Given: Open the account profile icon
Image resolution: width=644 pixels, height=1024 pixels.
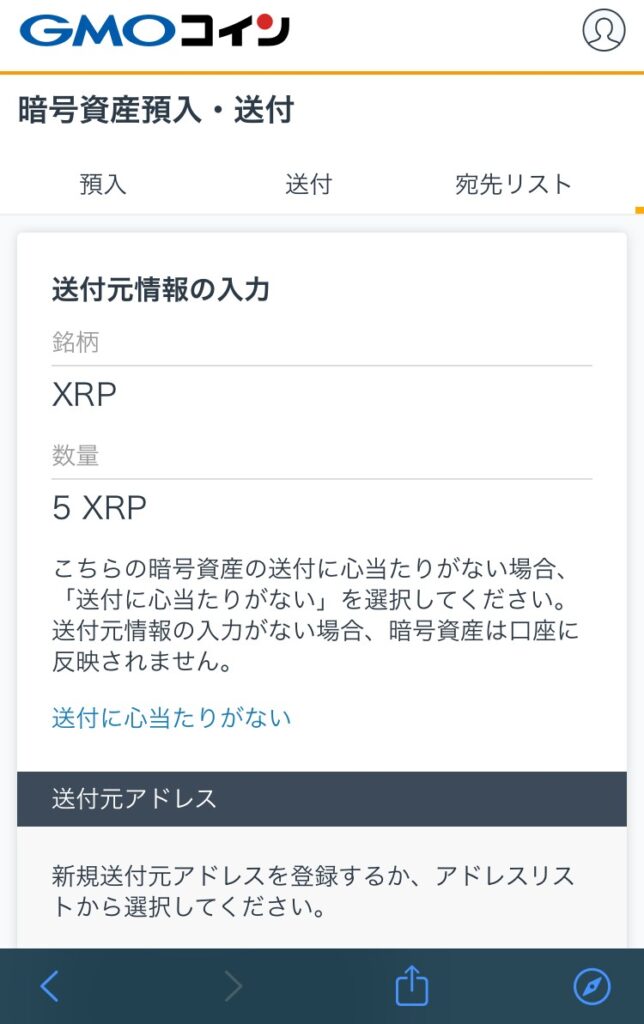Looking at the screenshot, I should pos(603,30).
